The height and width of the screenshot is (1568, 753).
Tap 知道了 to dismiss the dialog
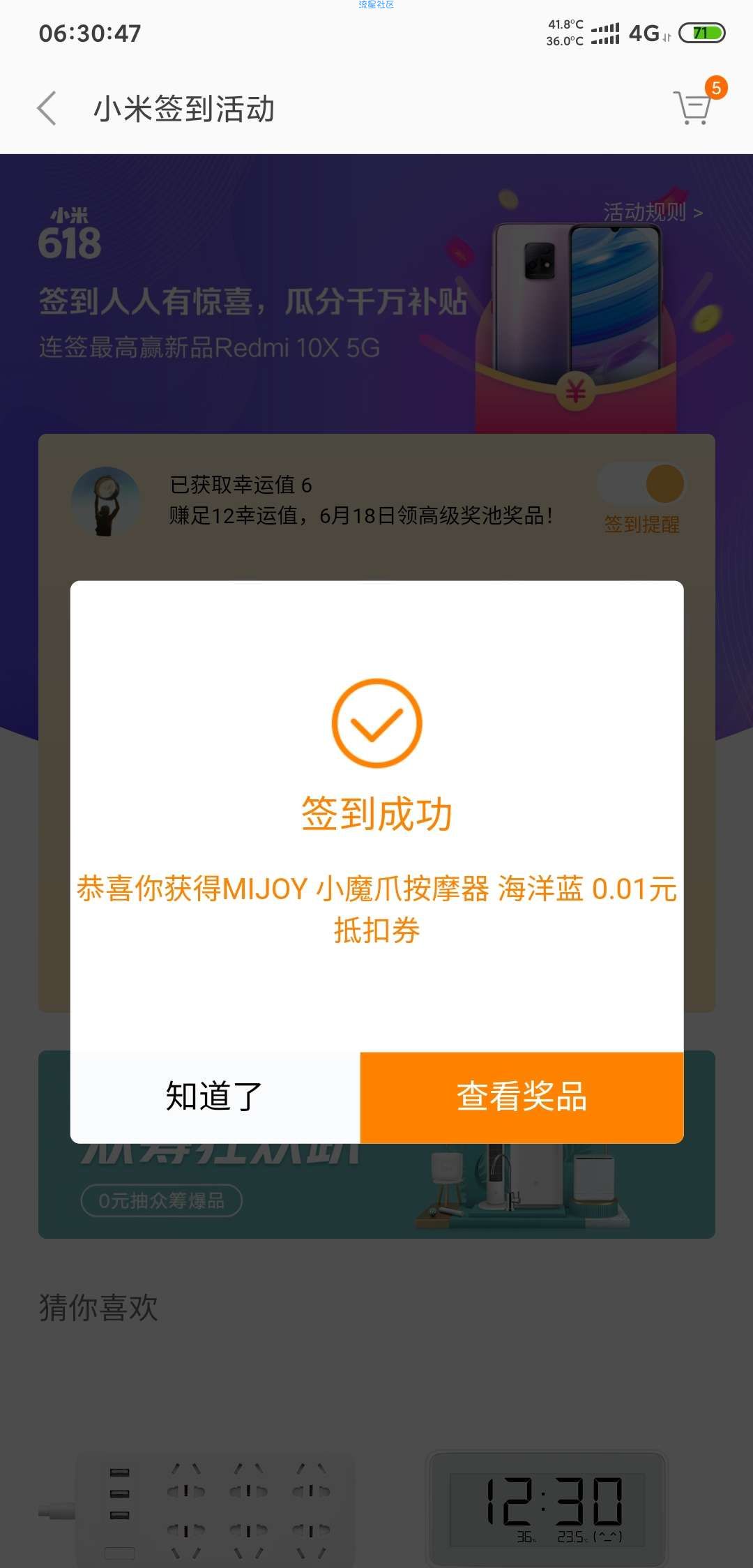215,1096
